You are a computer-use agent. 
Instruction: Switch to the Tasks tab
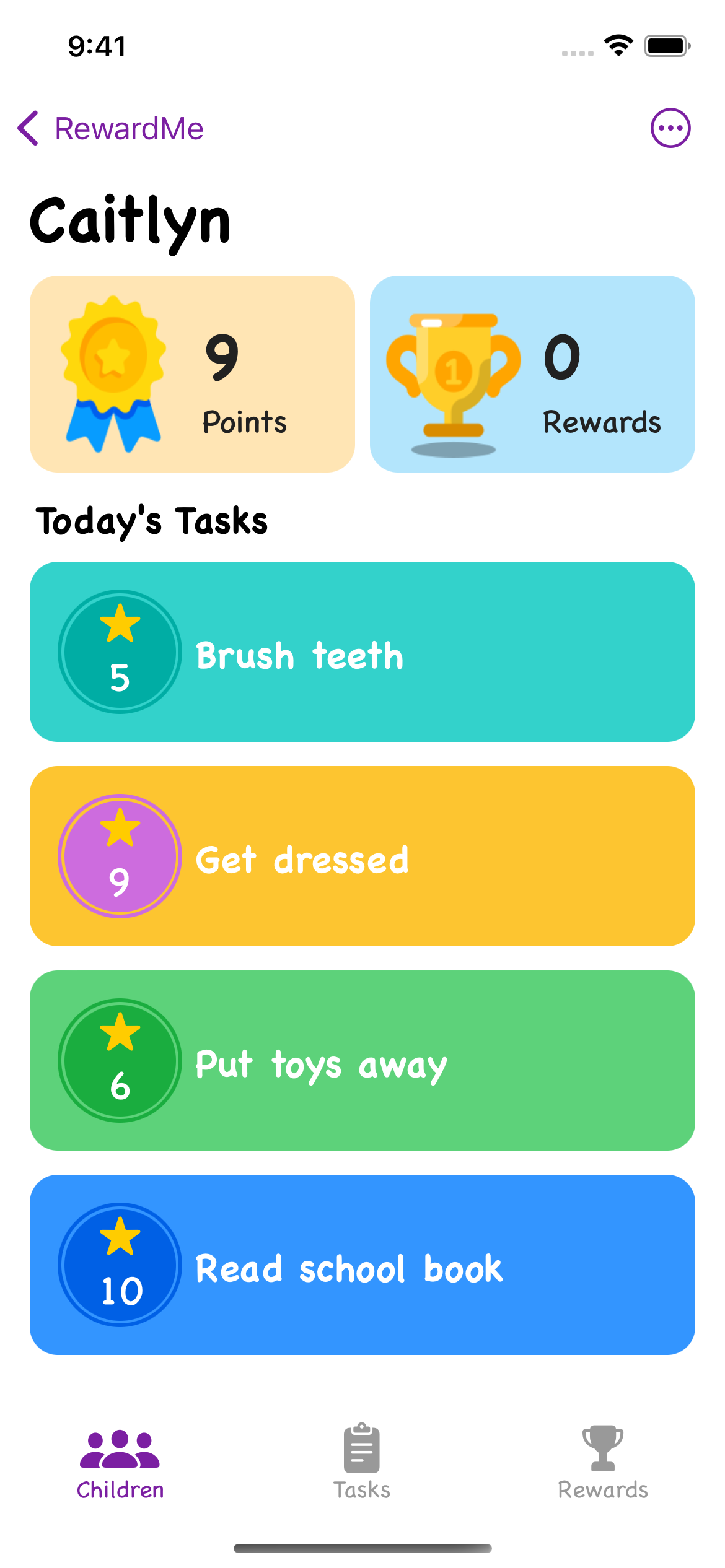362,1463
